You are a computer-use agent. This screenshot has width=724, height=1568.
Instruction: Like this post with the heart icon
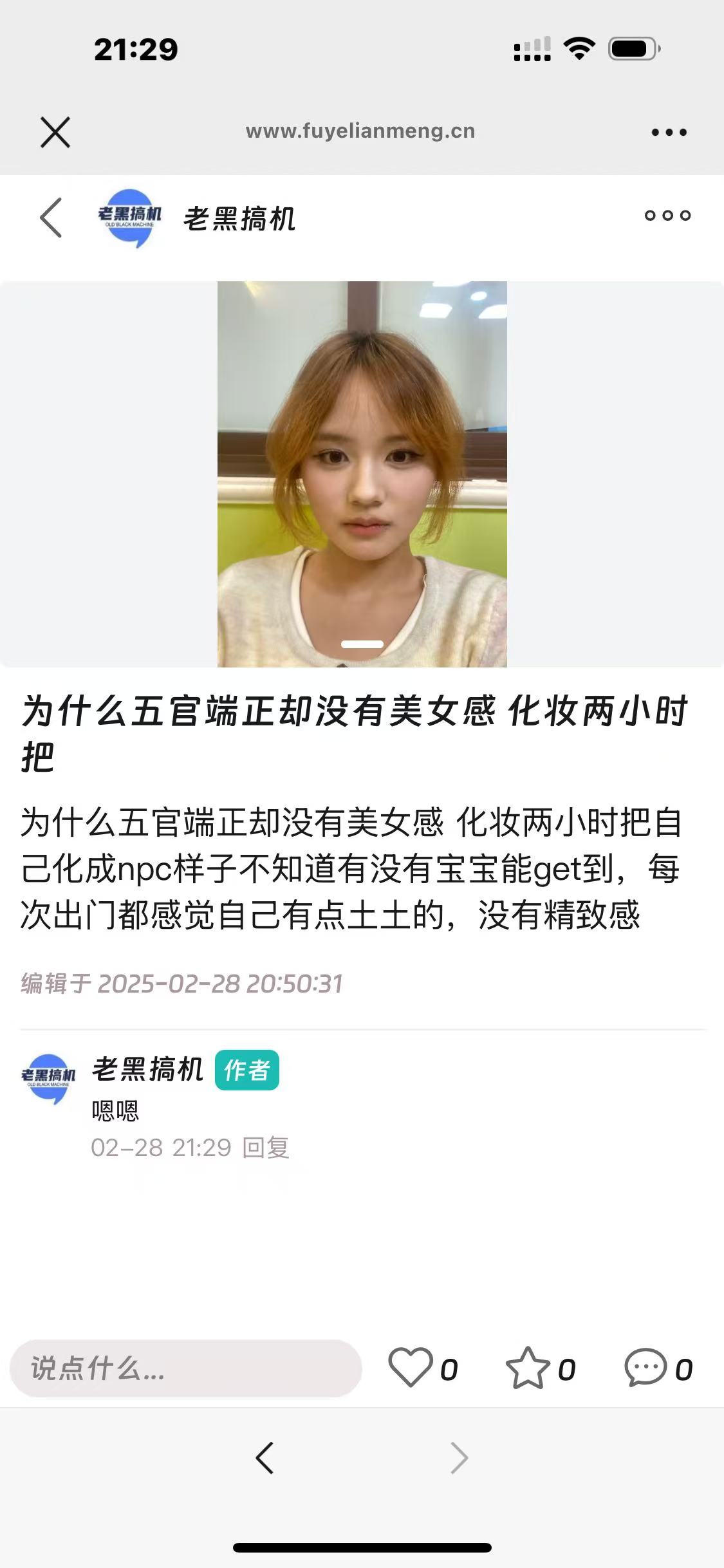411,1367
